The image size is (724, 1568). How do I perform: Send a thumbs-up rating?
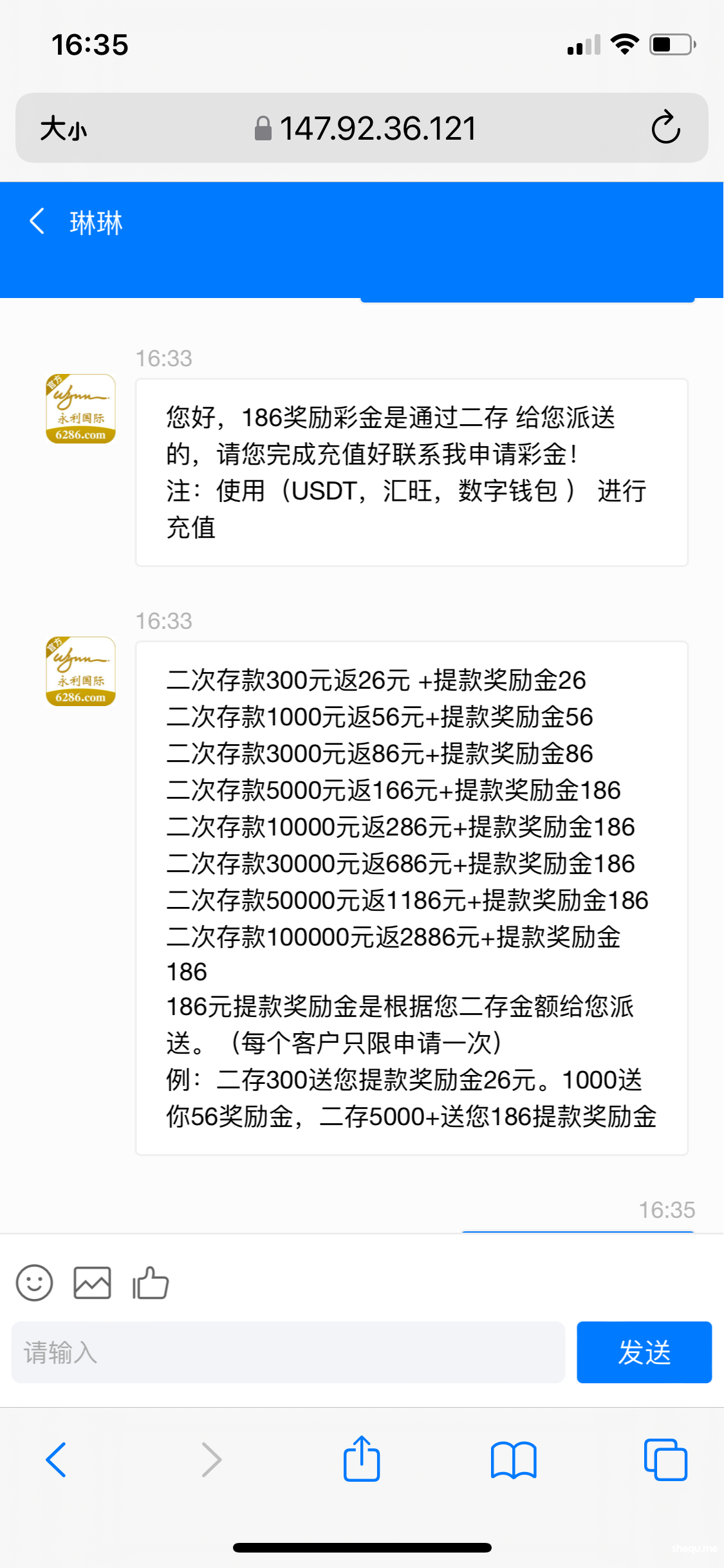coord(151,1283)
